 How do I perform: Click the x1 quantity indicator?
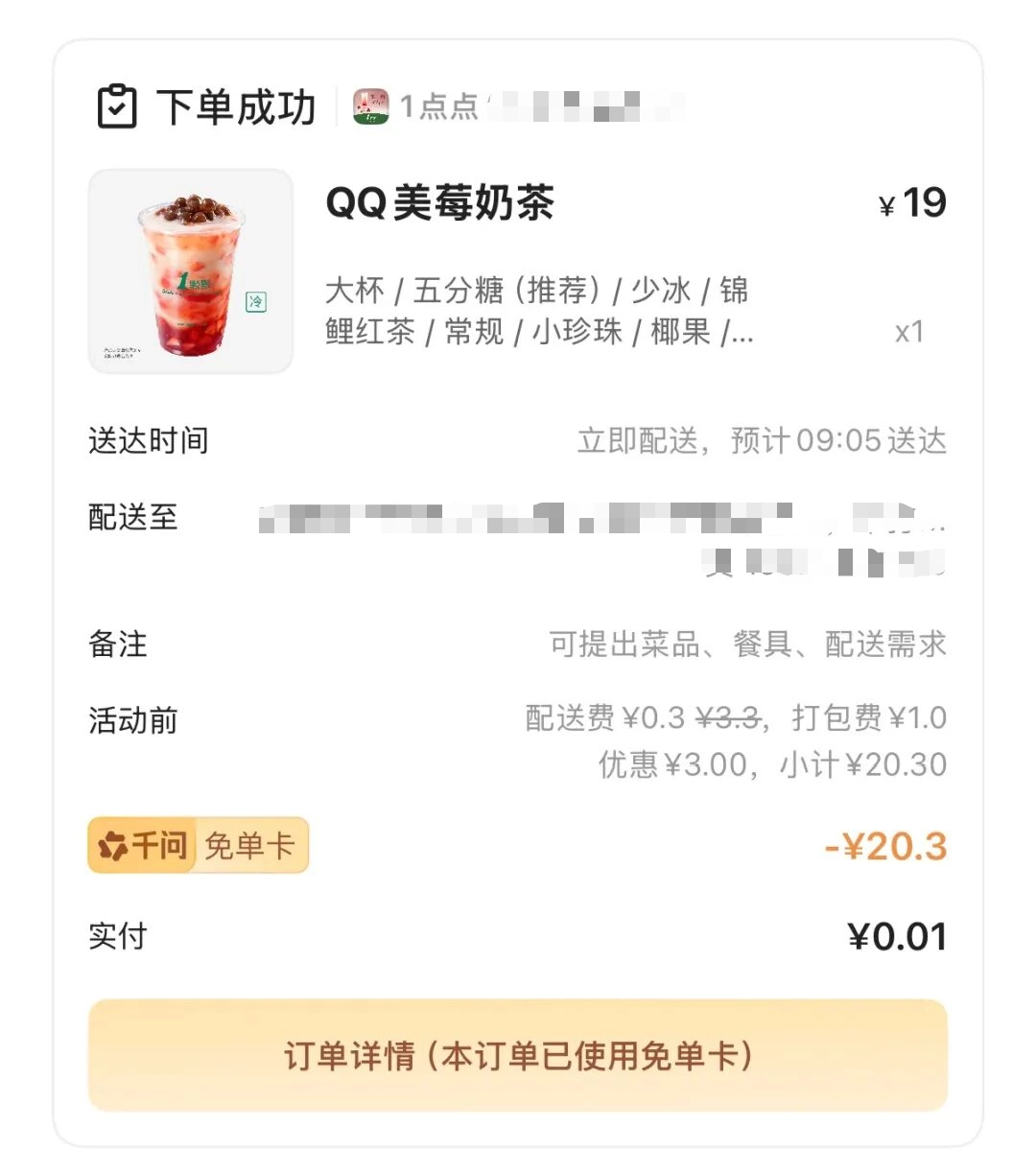(908, 331)
